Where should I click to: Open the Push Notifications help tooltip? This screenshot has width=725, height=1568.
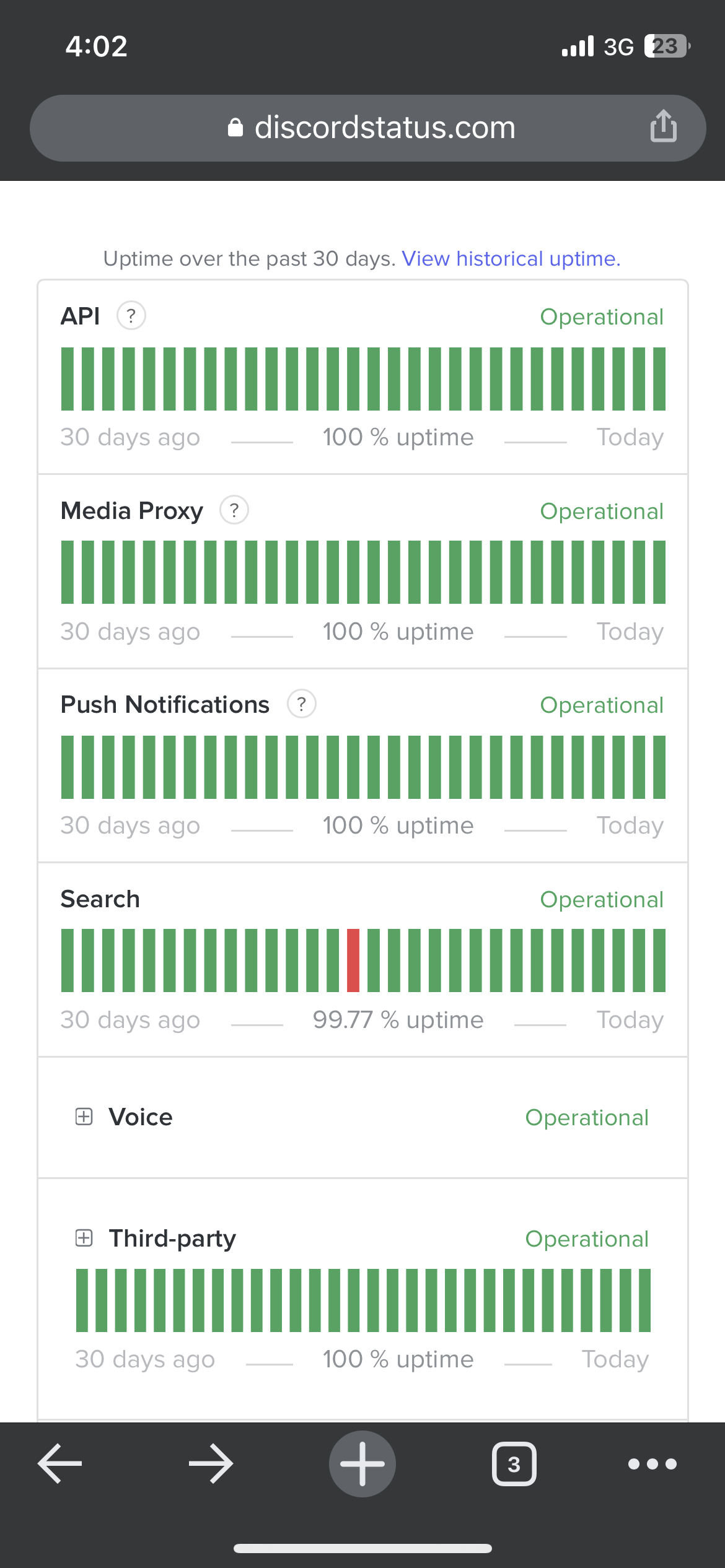tap(301, 703)
